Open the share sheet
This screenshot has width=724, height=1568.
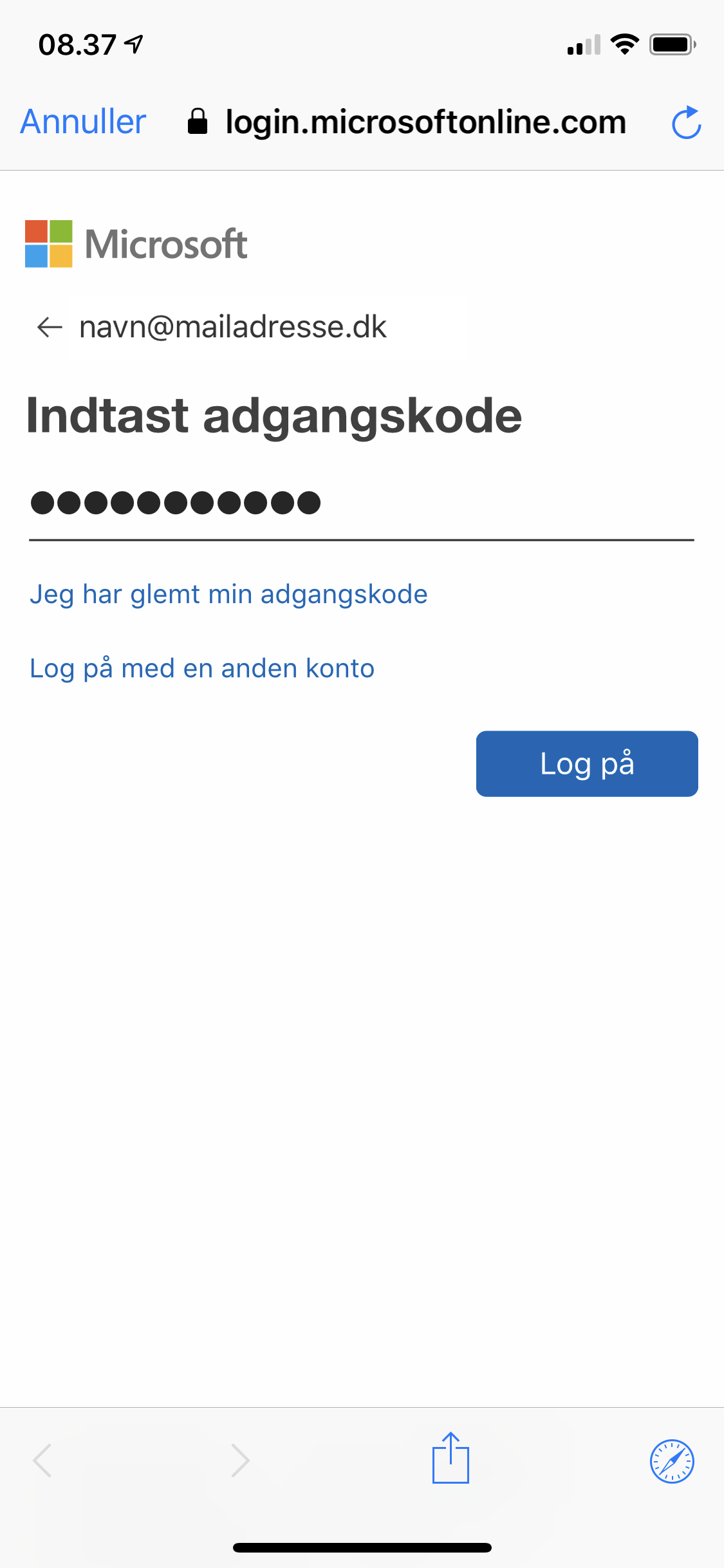(x=450, y=1458)
